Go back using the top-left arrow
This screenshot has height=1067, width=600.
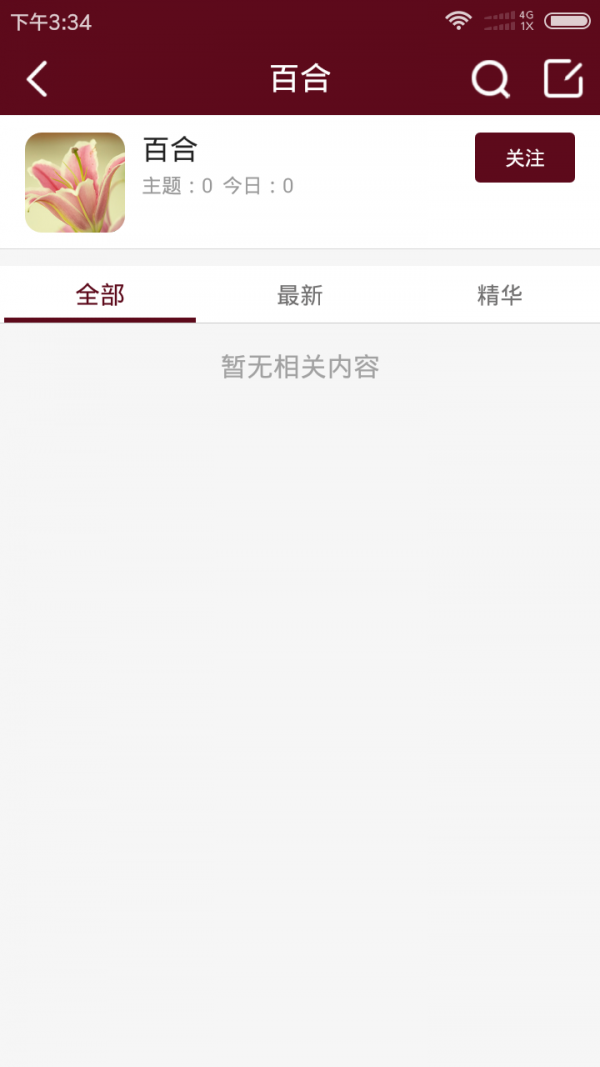pos(37,79)
